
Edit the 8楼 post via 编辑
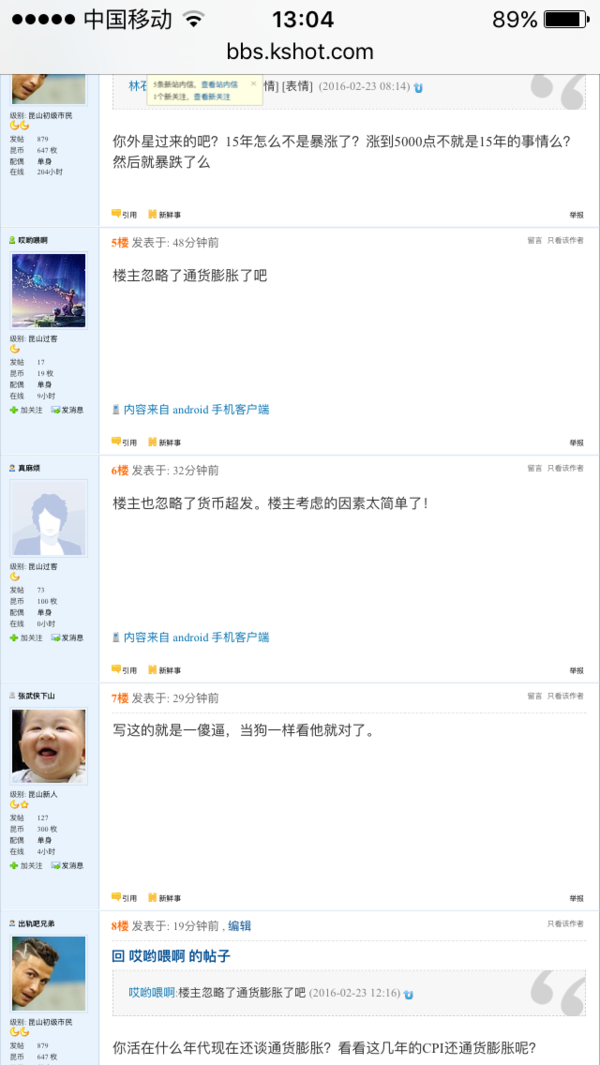(239, 926)
